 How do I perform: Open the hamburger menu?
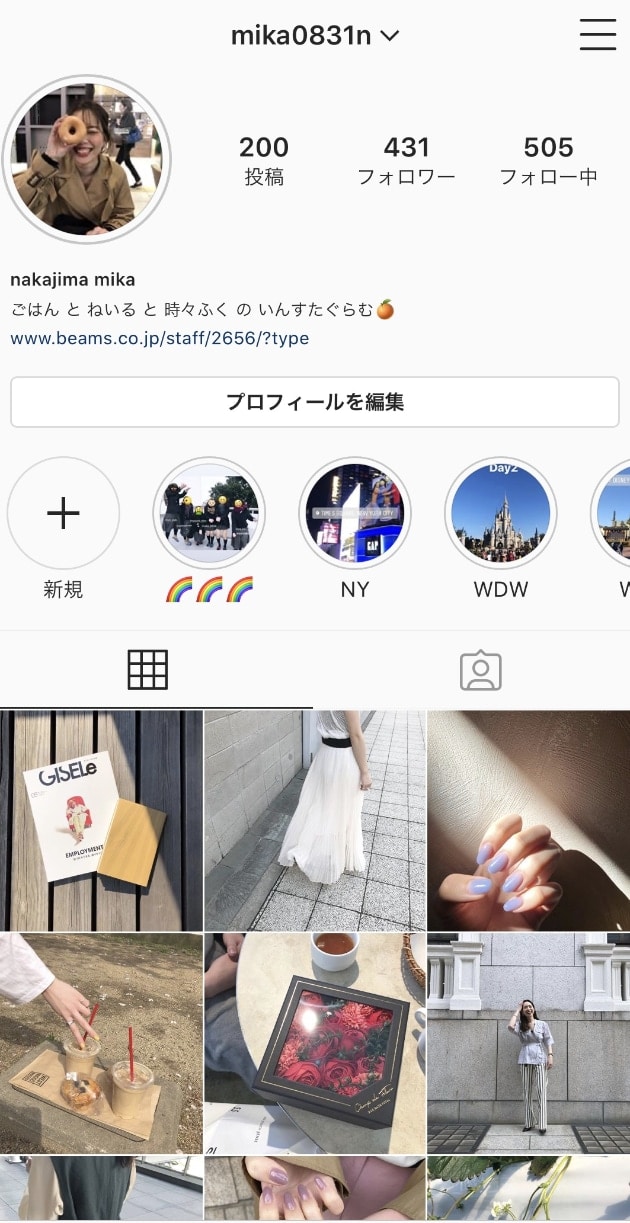click(x=597, y=35)
